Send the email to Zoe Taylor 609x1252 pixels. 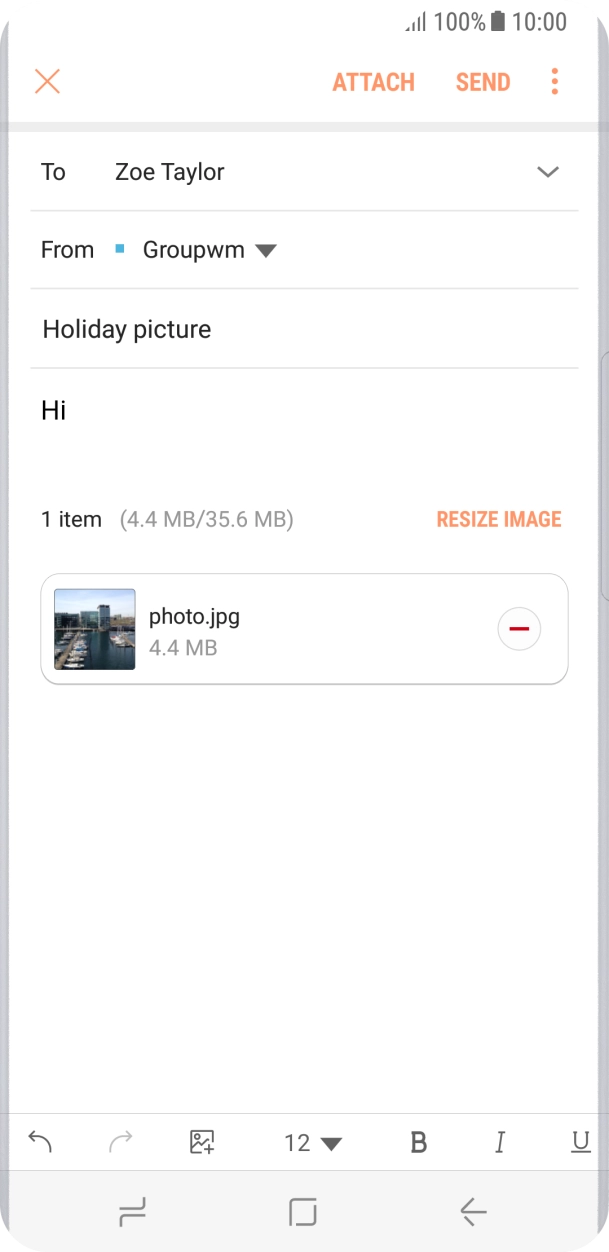click(x=483, y=82)
